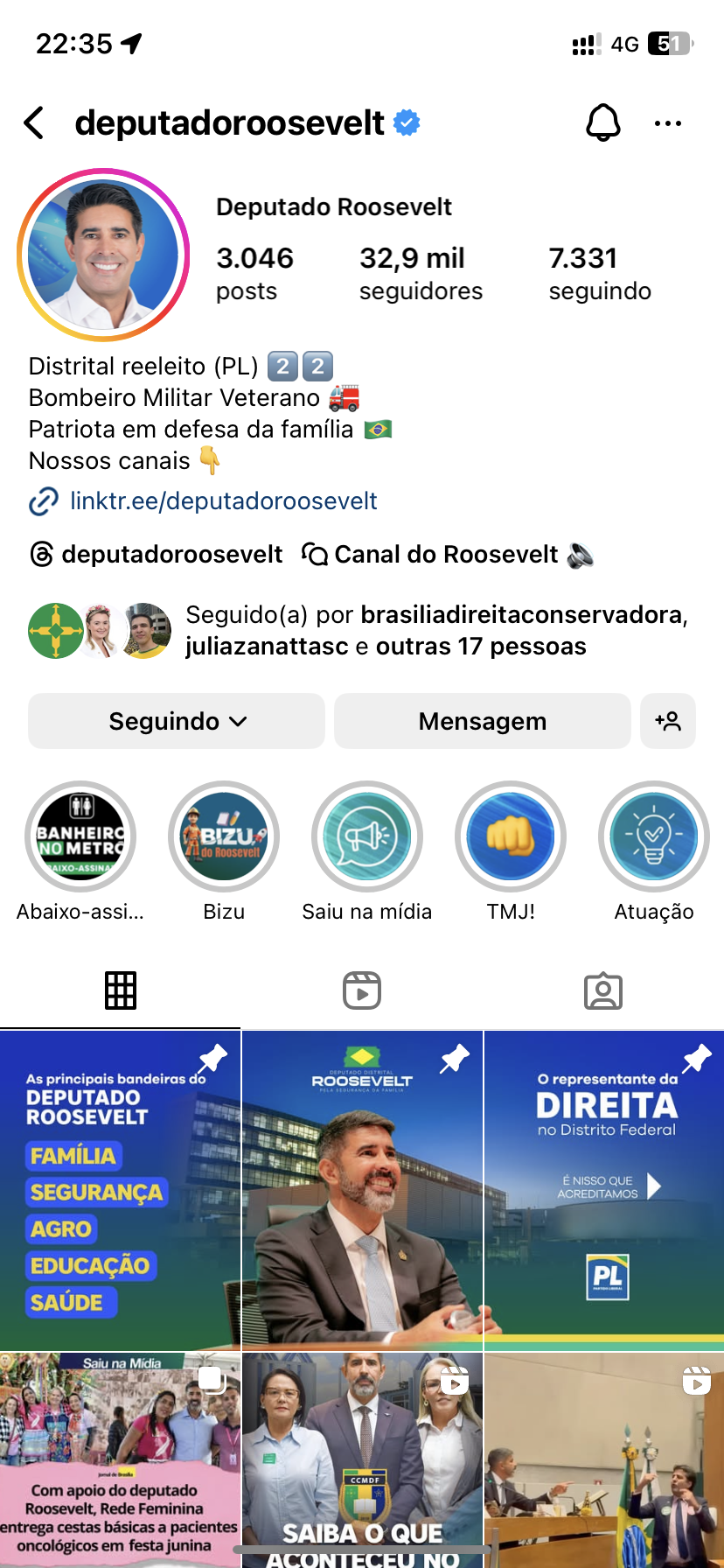This screenshot has width=724, height=1568.
Task: Open the three-dot overflow menu
Action: (x=667, y=123)
